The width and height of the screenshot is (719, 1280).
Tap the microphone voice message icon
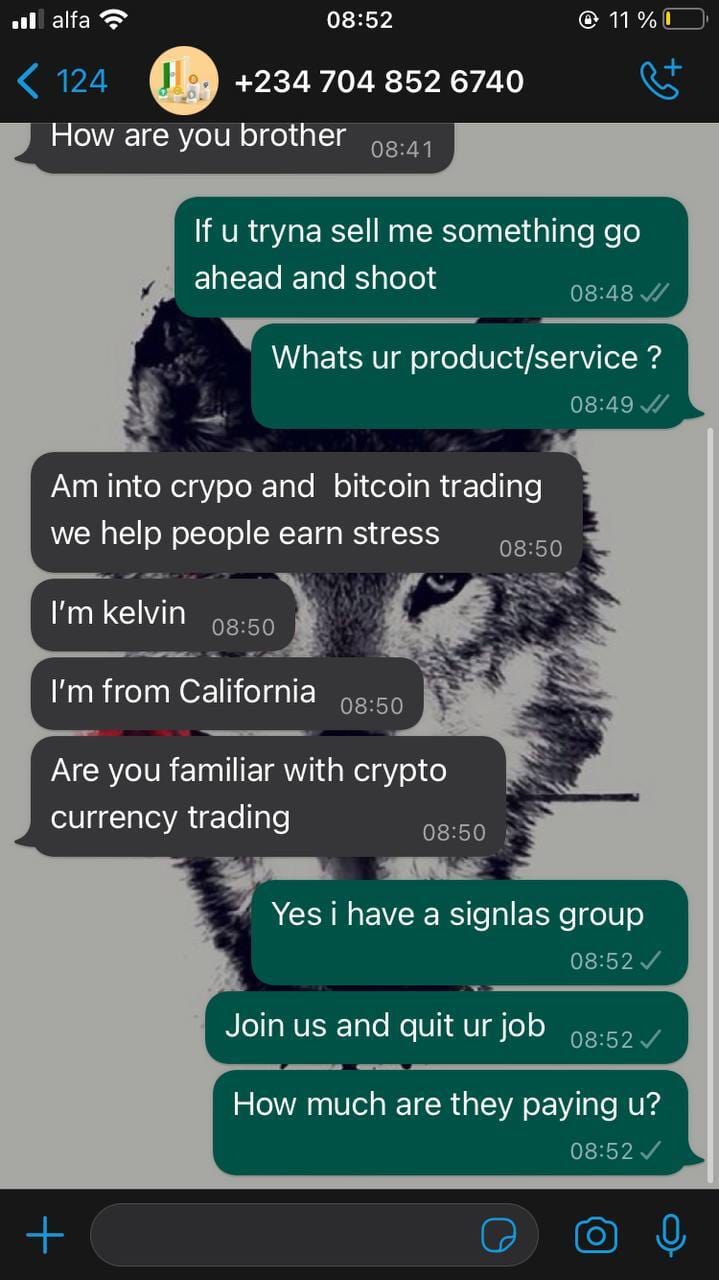point(670,1236)
